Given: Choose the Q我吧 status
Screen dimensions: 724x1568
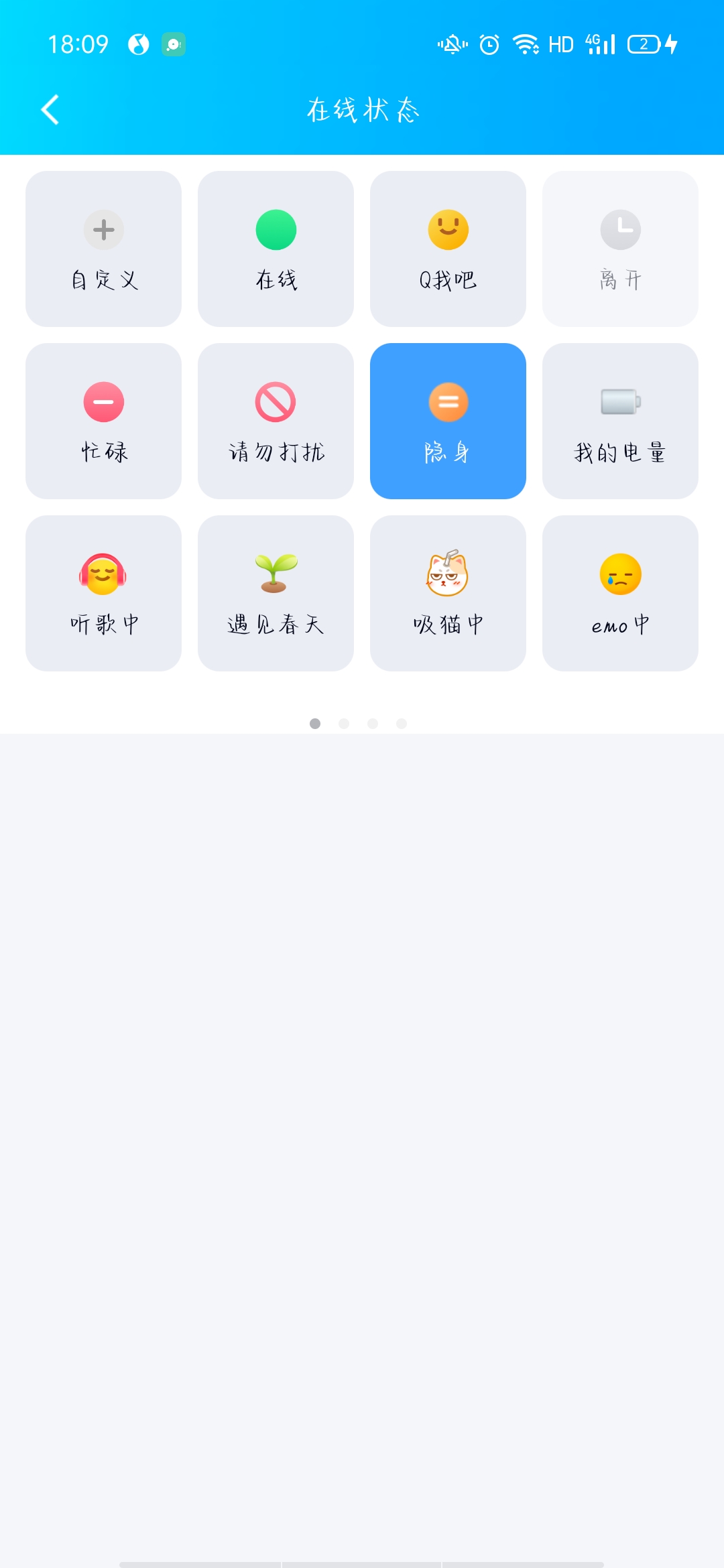Looking at the screenshot, I should [448, 249].
